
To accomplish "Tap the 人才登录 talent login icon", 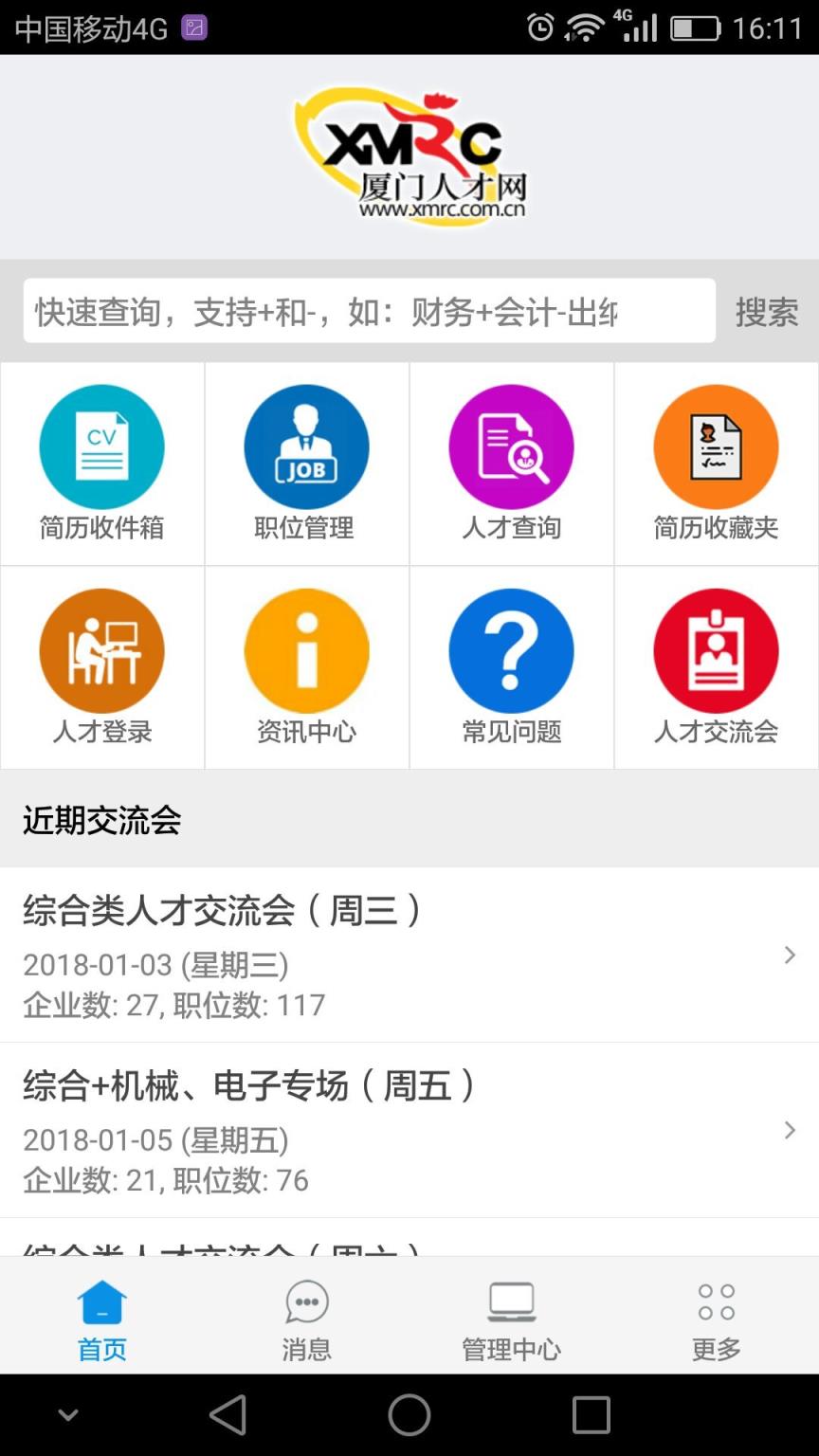I will [101, 650].
